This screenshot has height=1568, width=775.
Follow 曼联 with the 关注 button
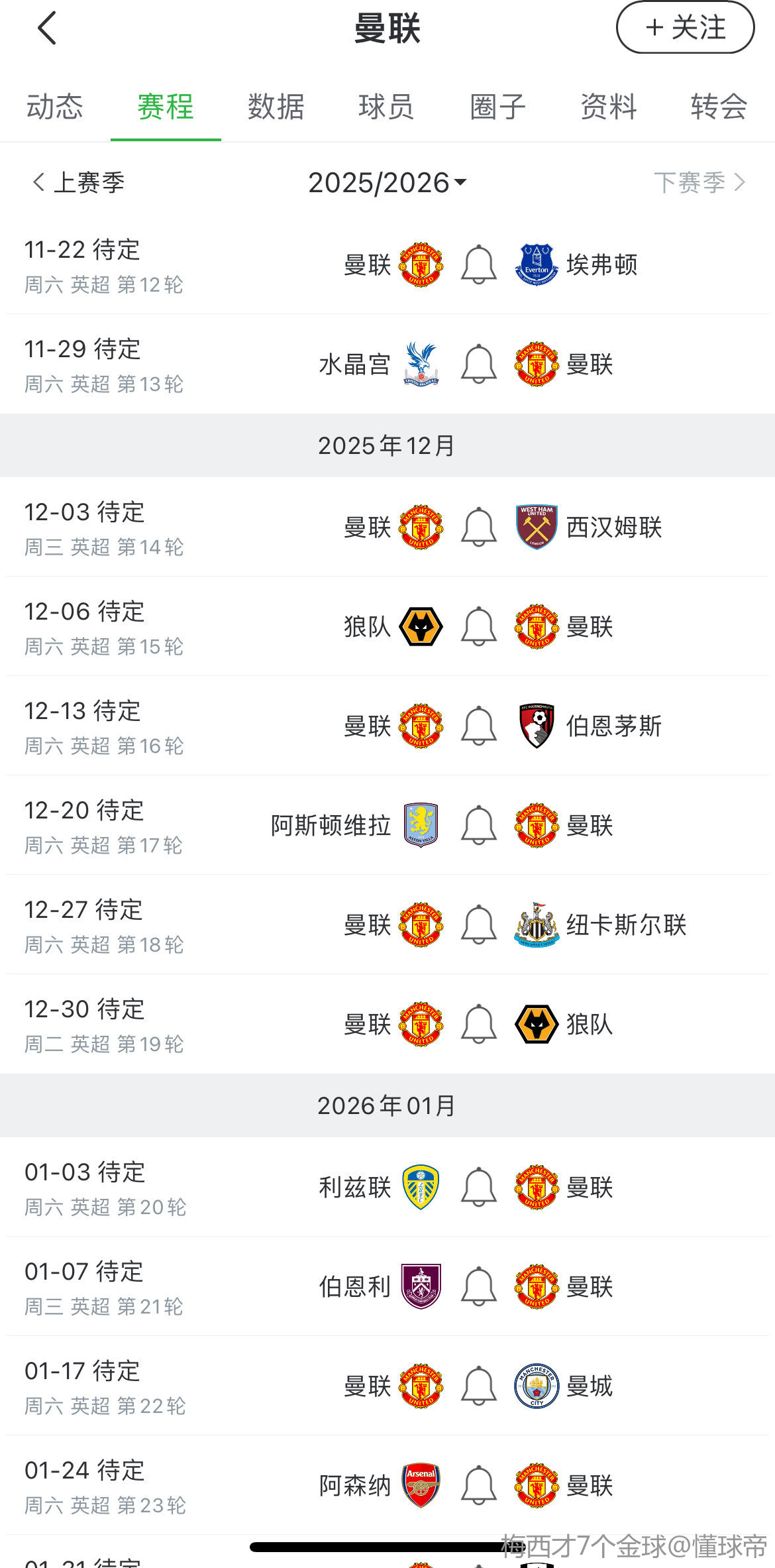pyautogui.click(x=686, y=28)
